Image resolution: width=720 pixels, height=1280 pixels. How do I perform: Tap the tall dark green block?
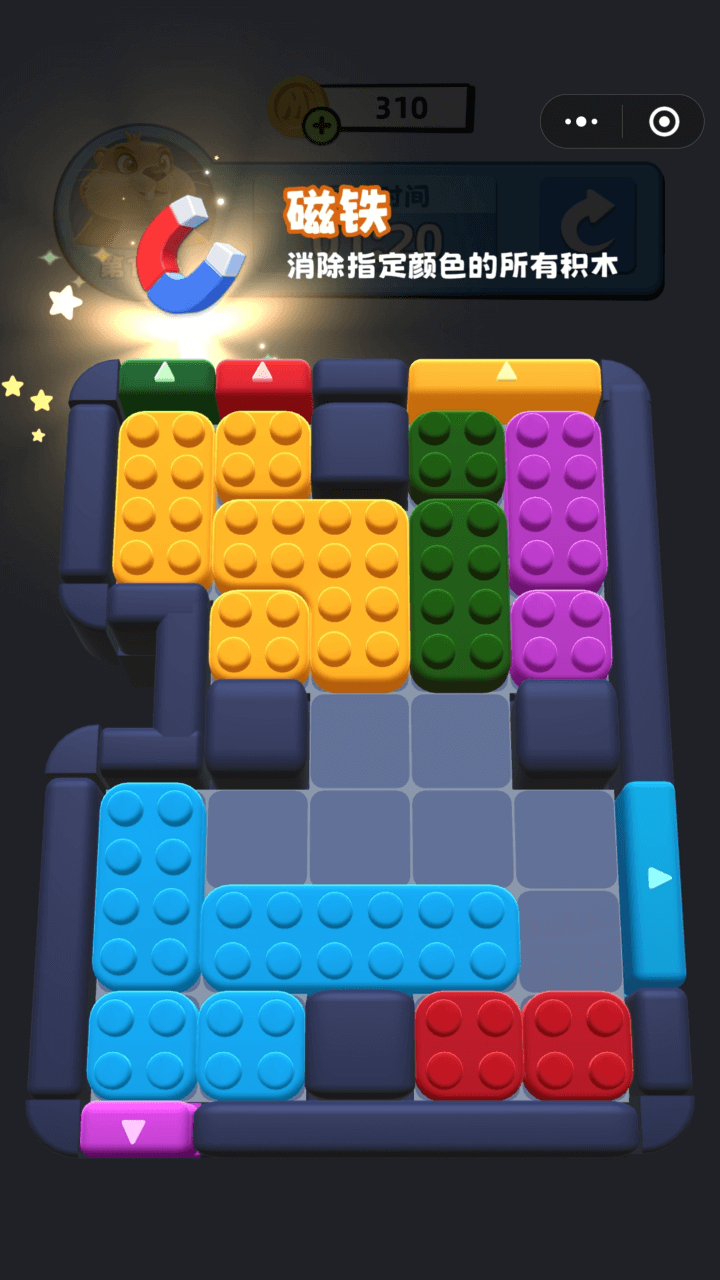[x=459, y=595]
